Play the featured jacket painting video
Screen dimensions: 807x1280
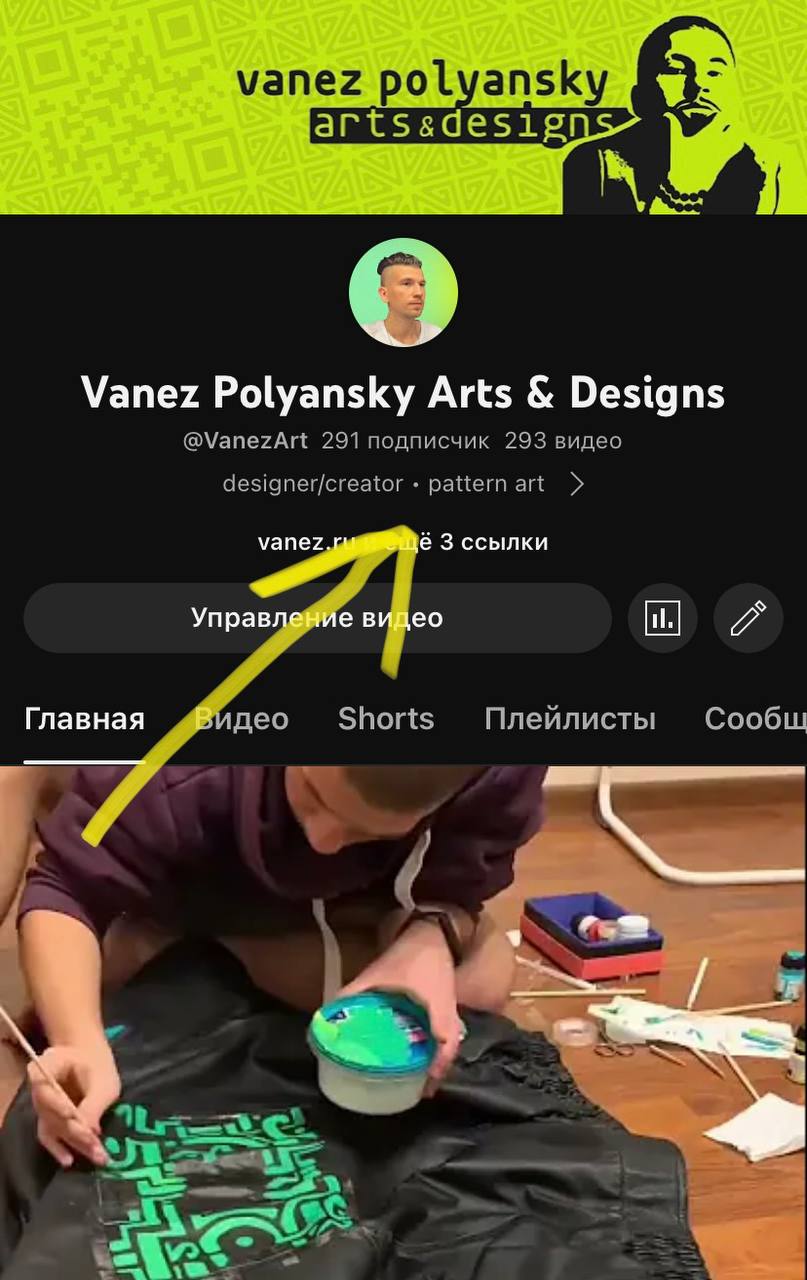[403, 1020]
